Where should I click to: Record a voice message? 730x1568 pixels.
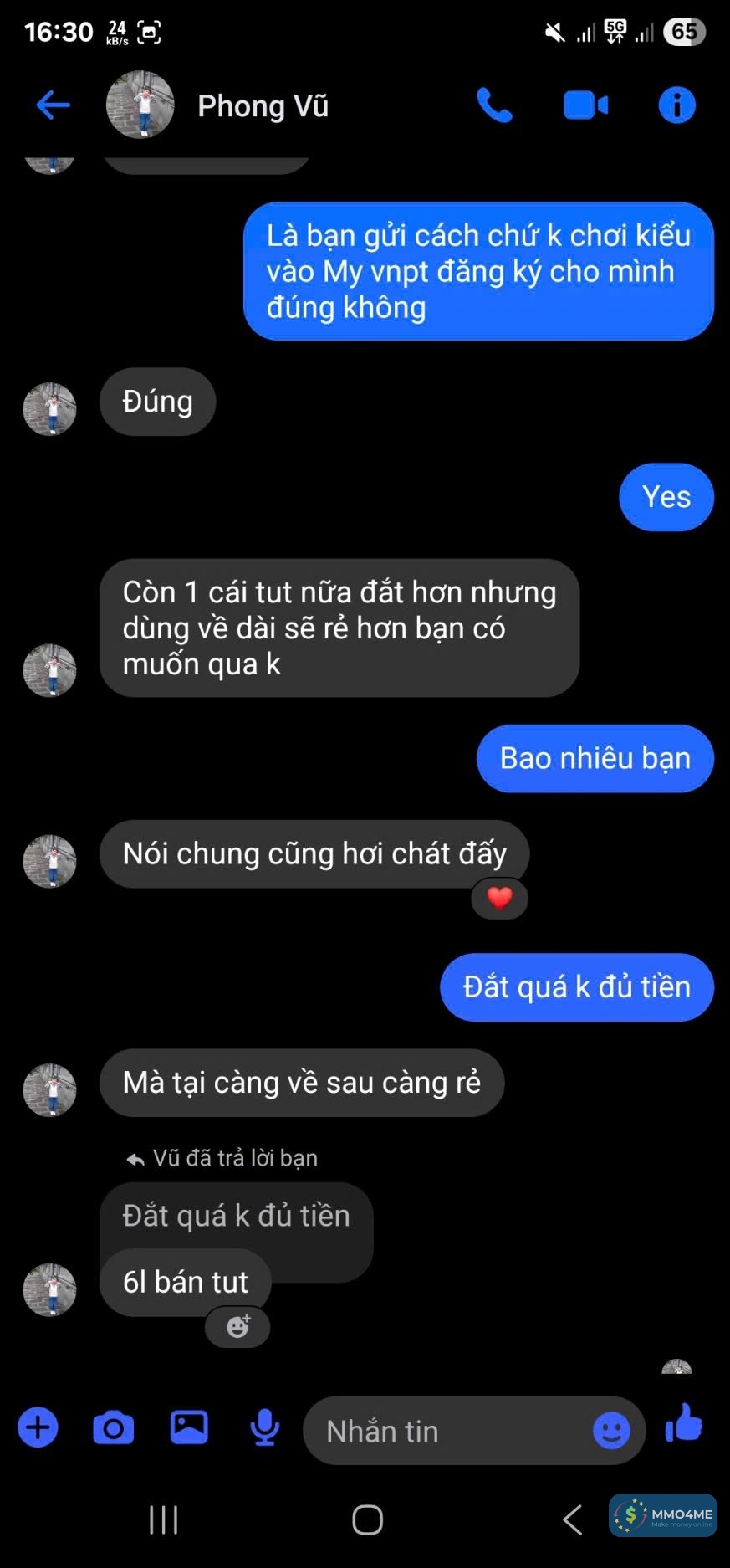(265, 1428)
